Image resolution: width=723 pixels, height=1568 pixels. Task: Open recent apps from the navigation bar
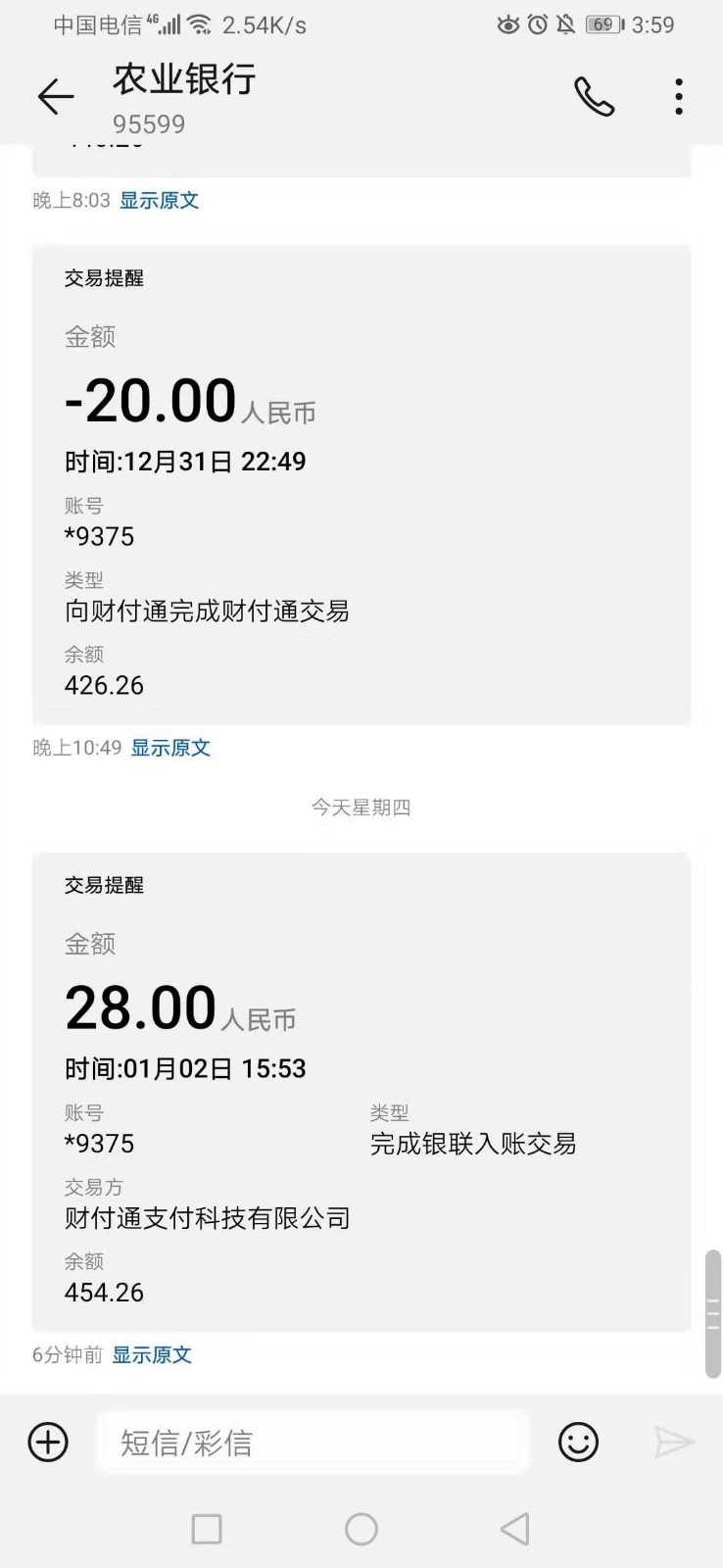point(207,1529)
